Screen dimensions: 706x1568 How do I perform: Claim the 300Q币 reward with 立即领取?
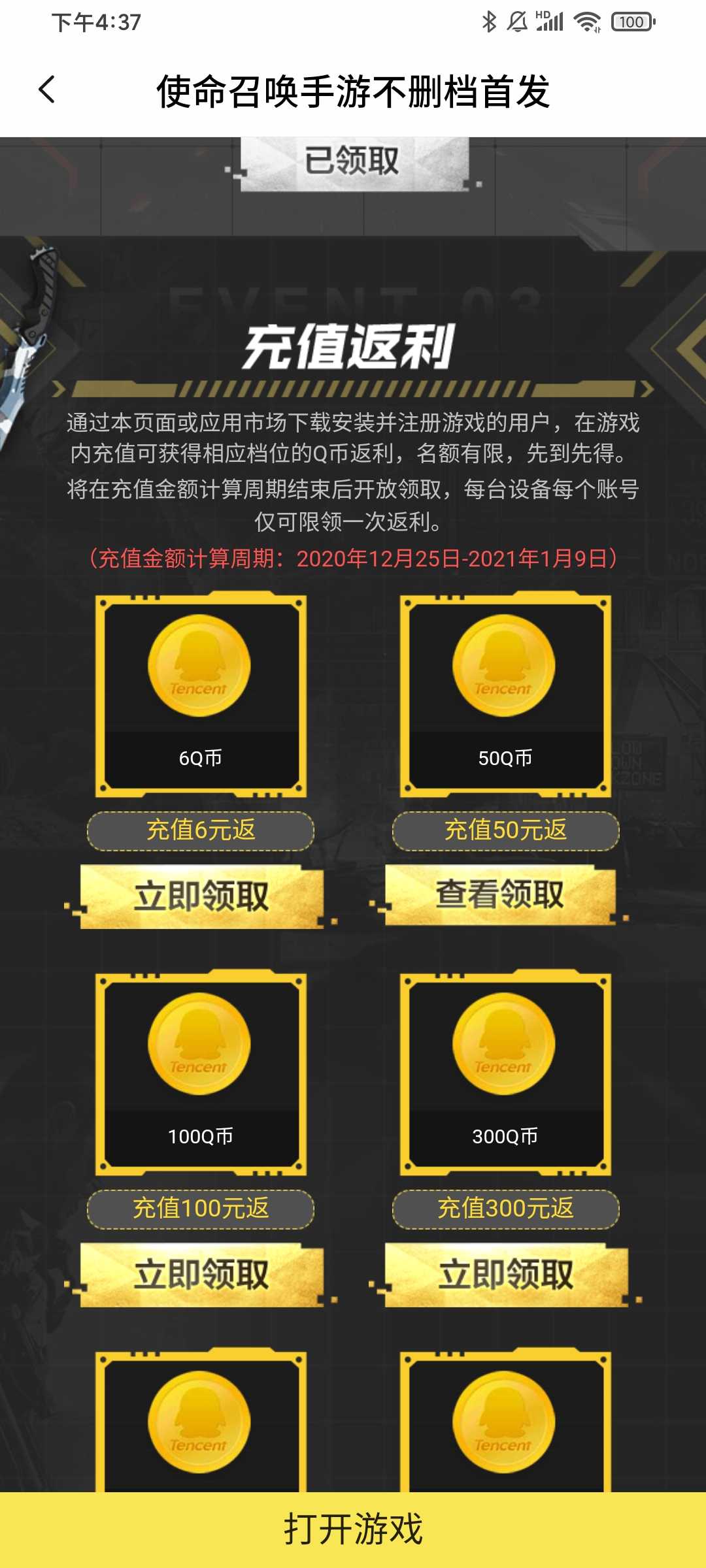pyautogui.click(x=506, y=1275)
